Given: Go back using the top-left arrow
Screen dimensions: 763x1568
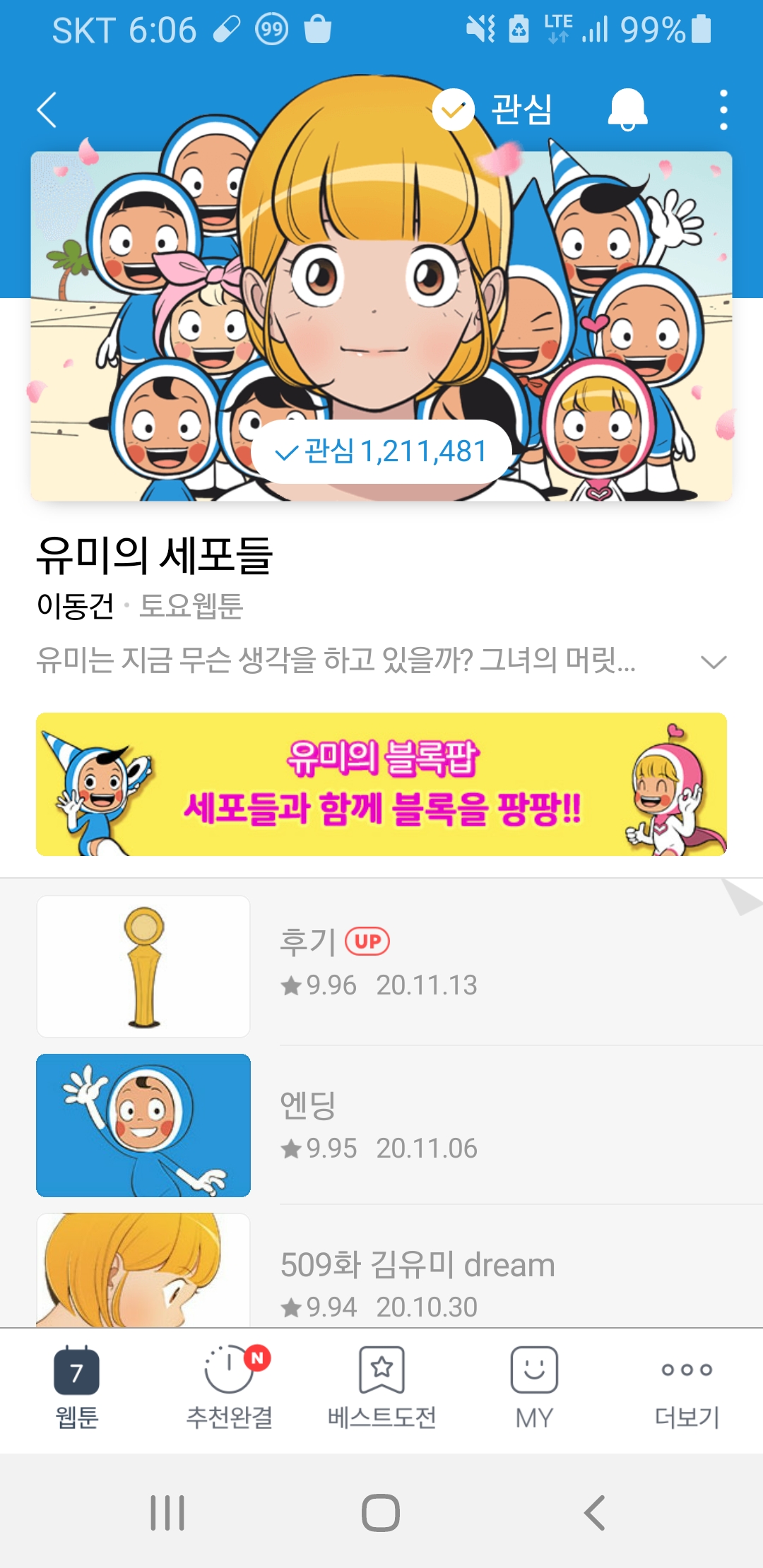Looking at the screenshot, I should (x=47, y=110).
